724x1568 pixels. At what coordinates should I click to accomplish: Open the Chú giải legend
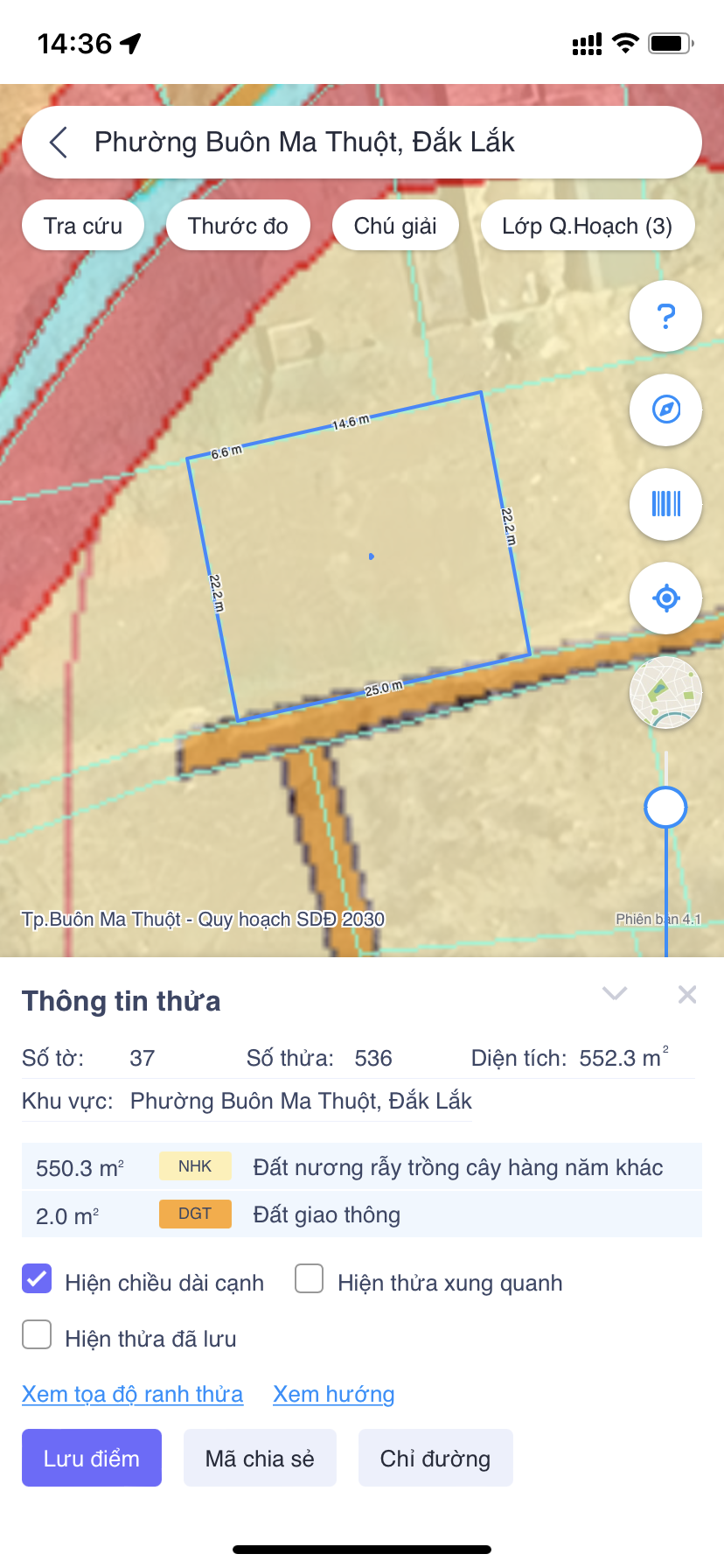click(395, 226)
